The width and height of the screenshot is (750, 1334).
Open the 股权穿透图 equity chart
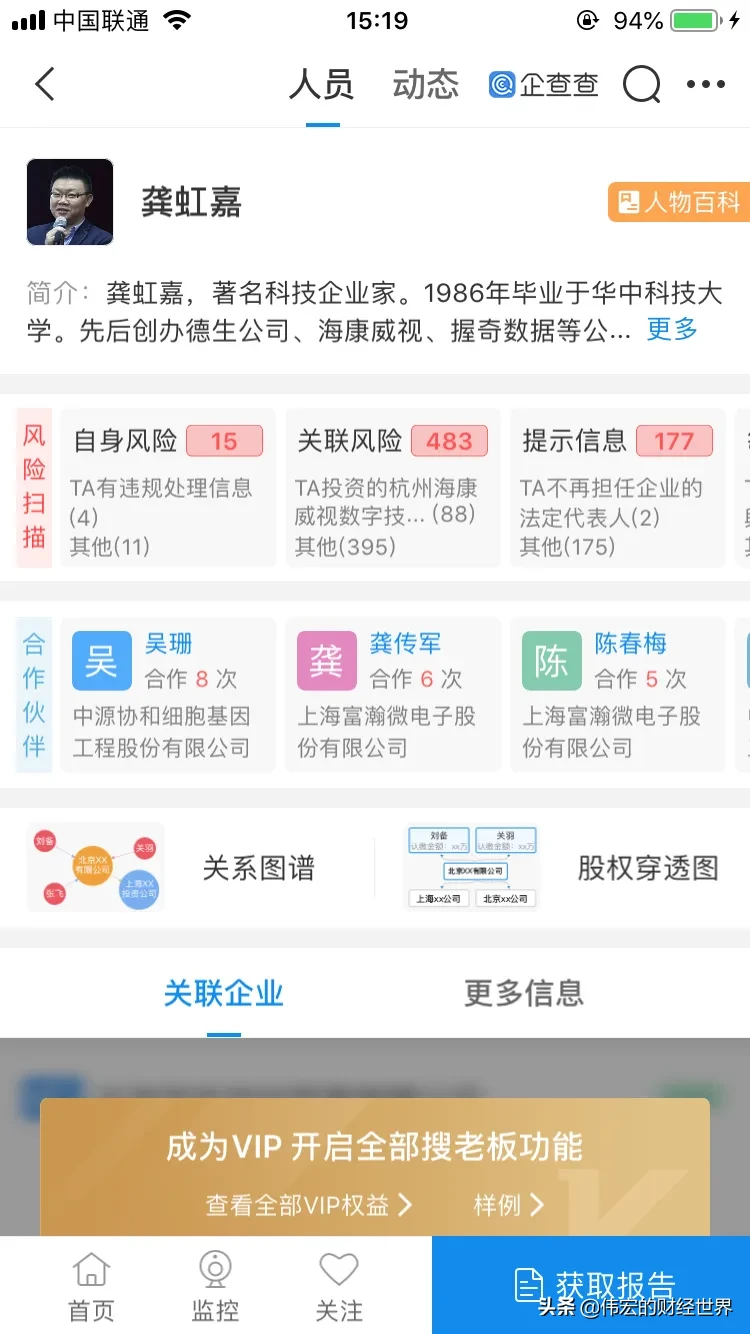(x=565, y=868)
